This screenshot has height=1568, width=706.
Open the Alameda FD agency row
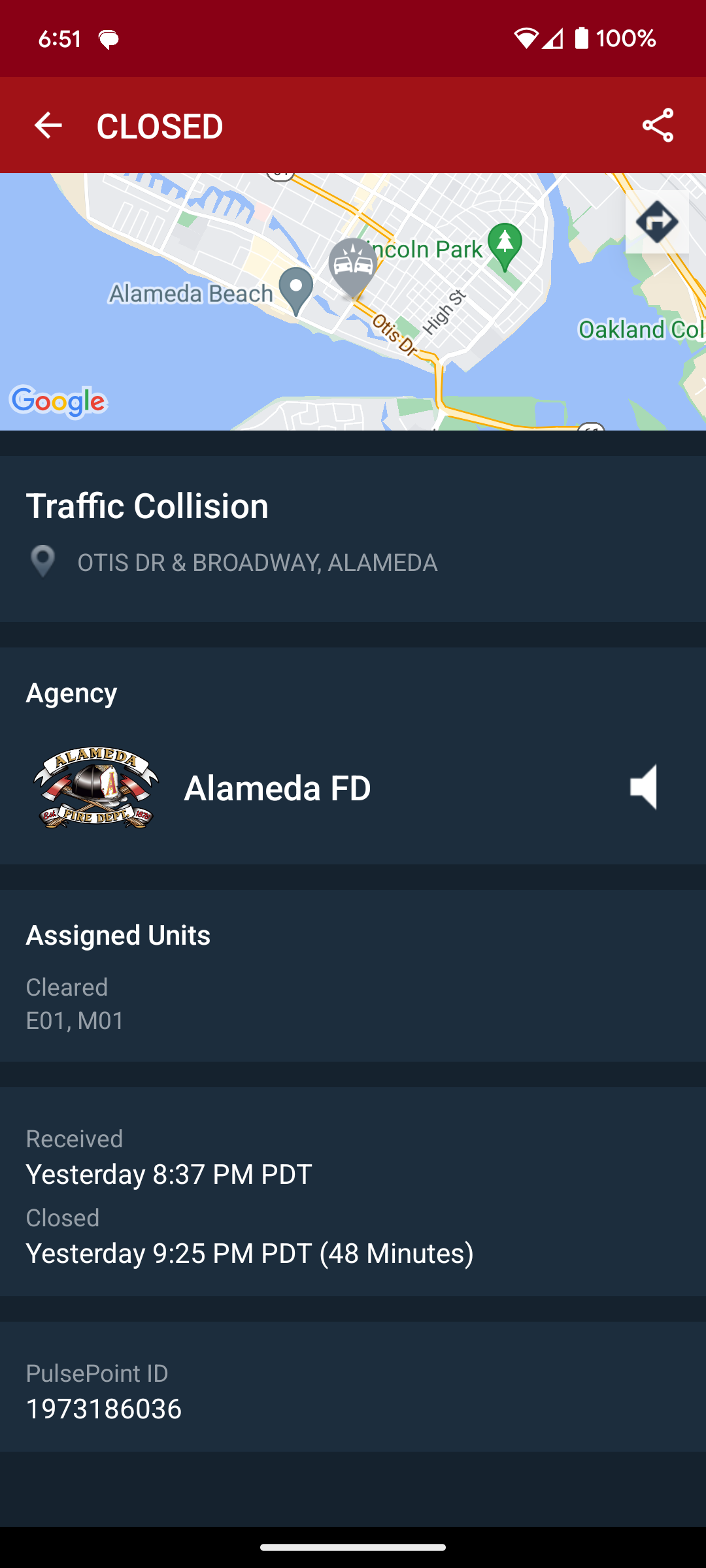[278, 789]
